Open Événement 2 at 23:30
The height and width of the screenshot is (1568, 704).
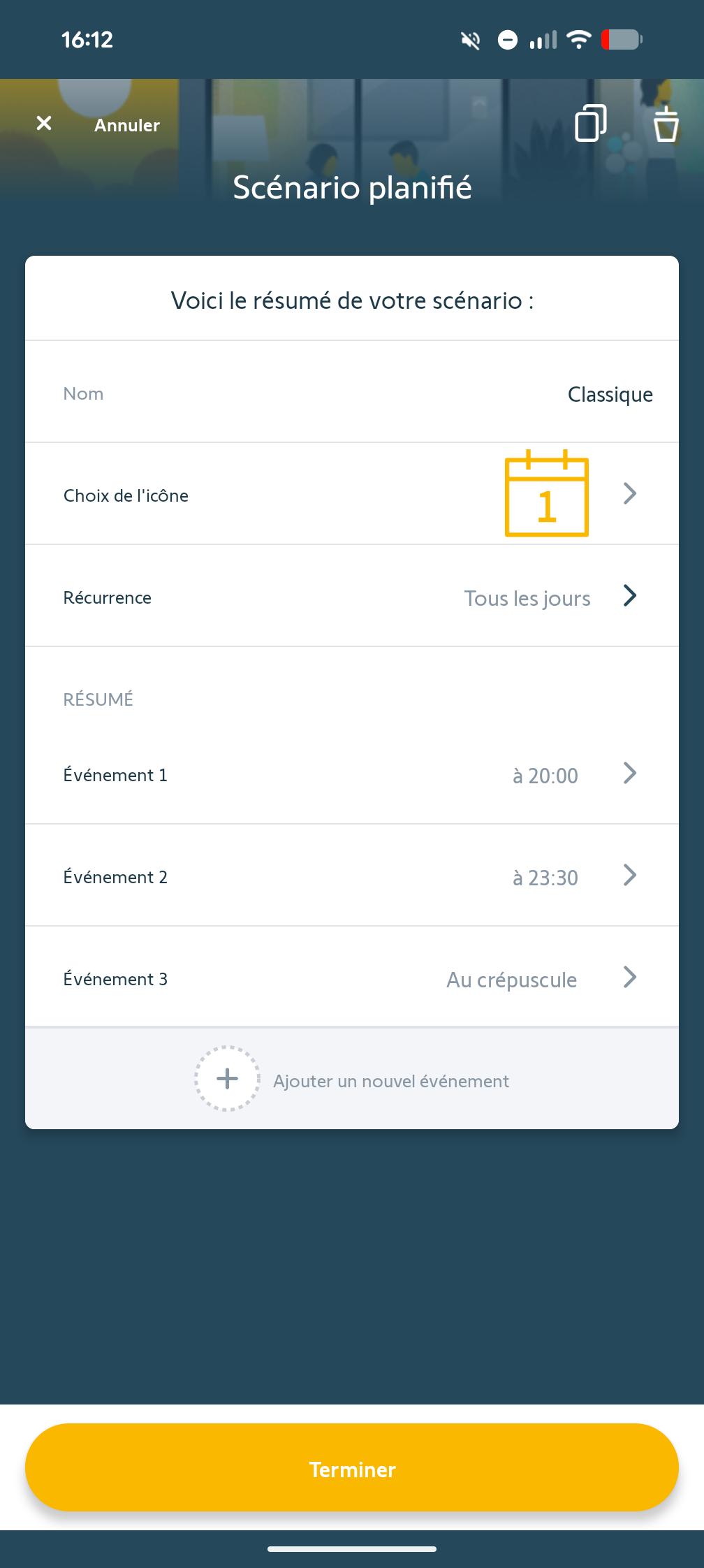click(352, 876)
